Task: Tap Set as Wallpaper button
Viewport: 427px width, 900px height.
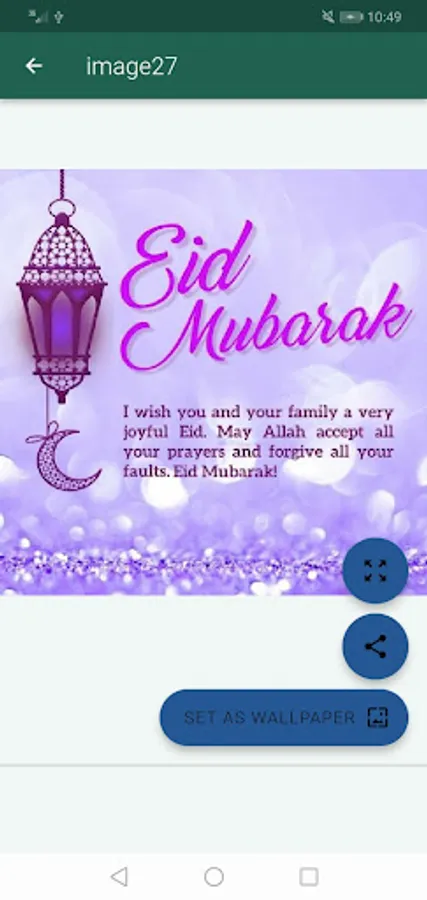Action: [284, 717]
